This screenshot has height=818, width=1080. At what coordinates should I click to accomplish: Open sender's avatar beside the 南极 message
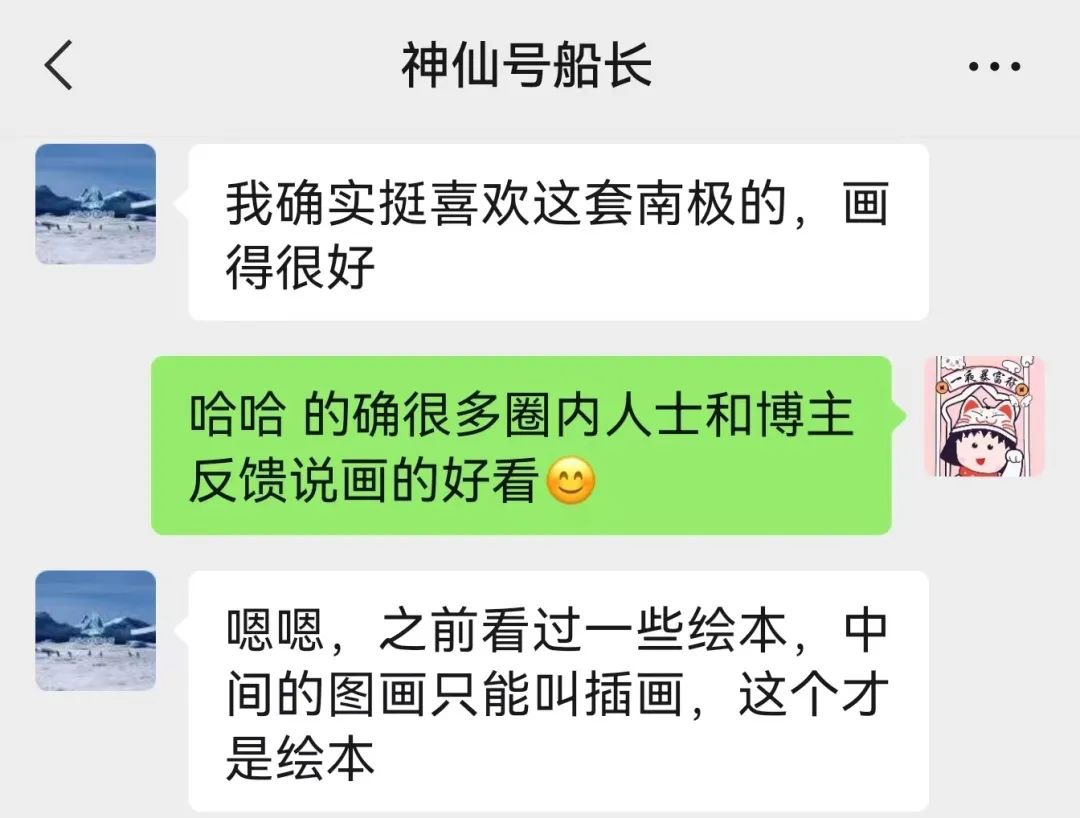click(x=96, y=204)
